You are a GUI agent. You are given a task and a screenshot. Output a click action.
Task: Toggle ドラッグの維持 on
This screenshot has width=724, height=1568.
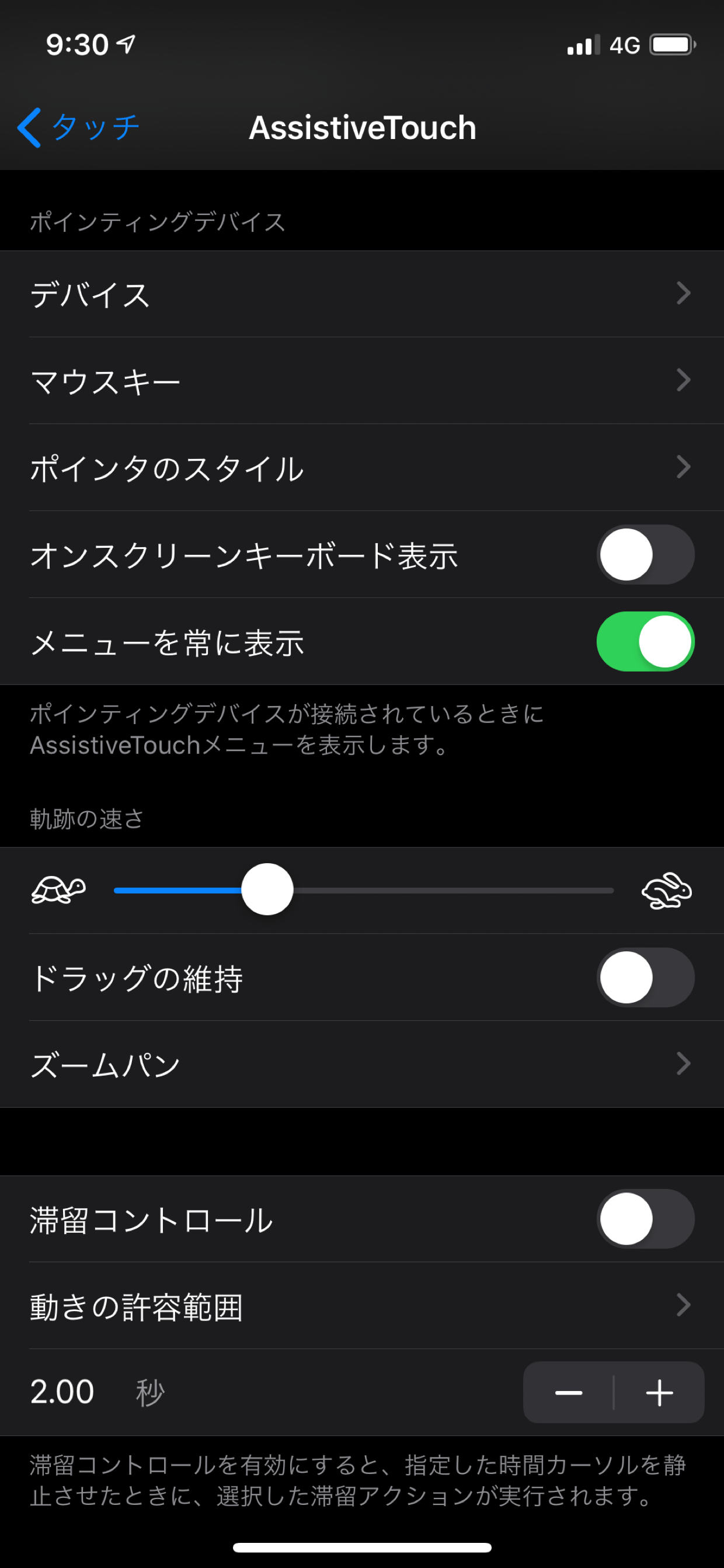(x=646, y=978)
